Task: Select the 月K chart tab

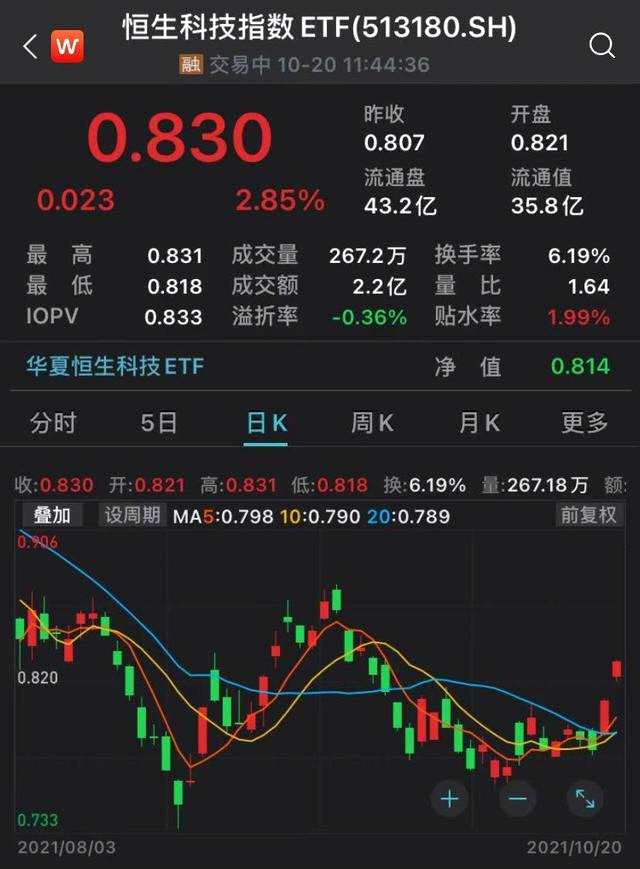Action: [x=479, y=423]
